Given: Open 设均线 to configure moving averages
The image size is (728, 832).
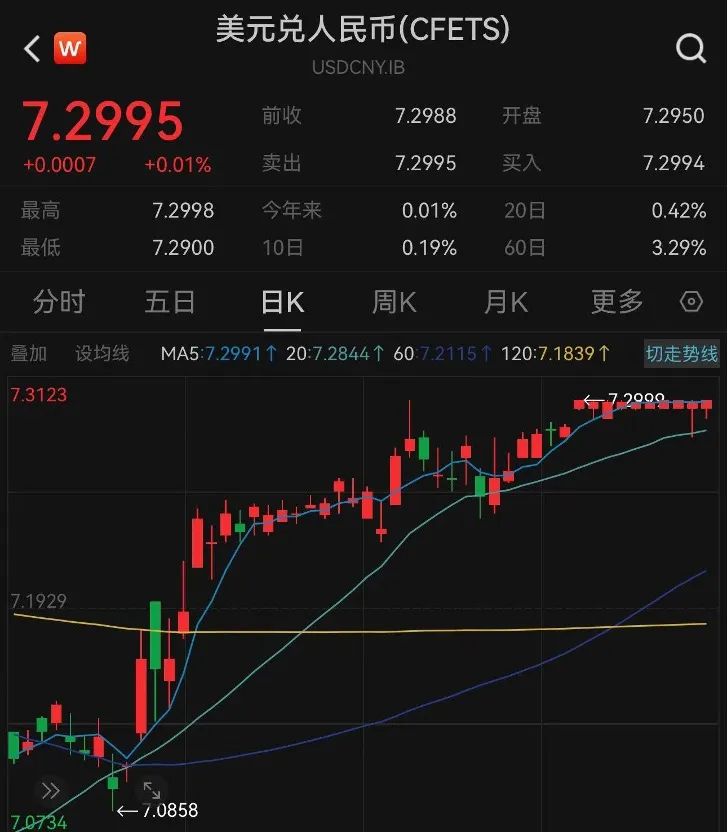Looking at the screenshot, I should tap(100, 354).
